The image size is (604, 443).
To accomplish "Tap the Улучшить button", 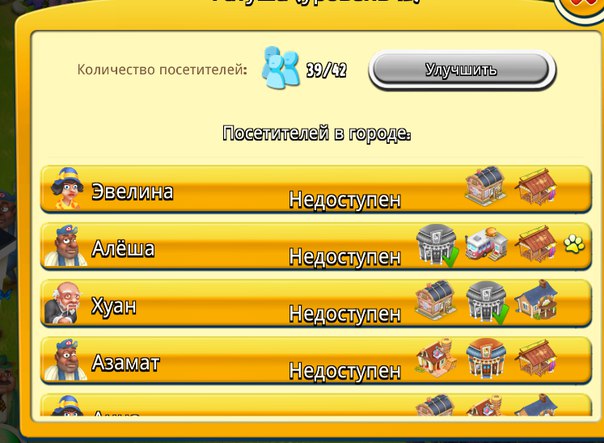I will [x=460, y=70].
